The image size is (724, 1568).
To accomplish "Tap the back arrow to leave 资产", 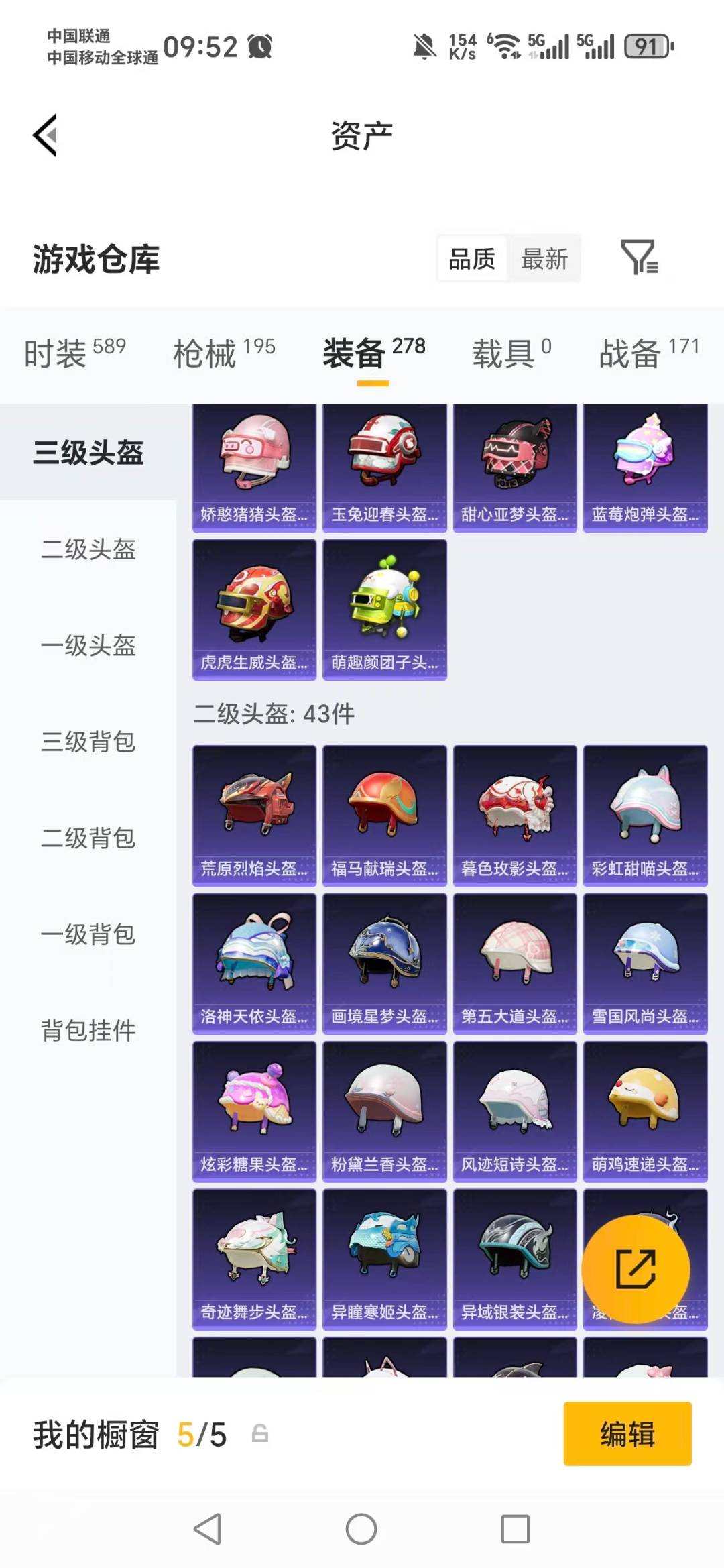I will coord(44,135).
